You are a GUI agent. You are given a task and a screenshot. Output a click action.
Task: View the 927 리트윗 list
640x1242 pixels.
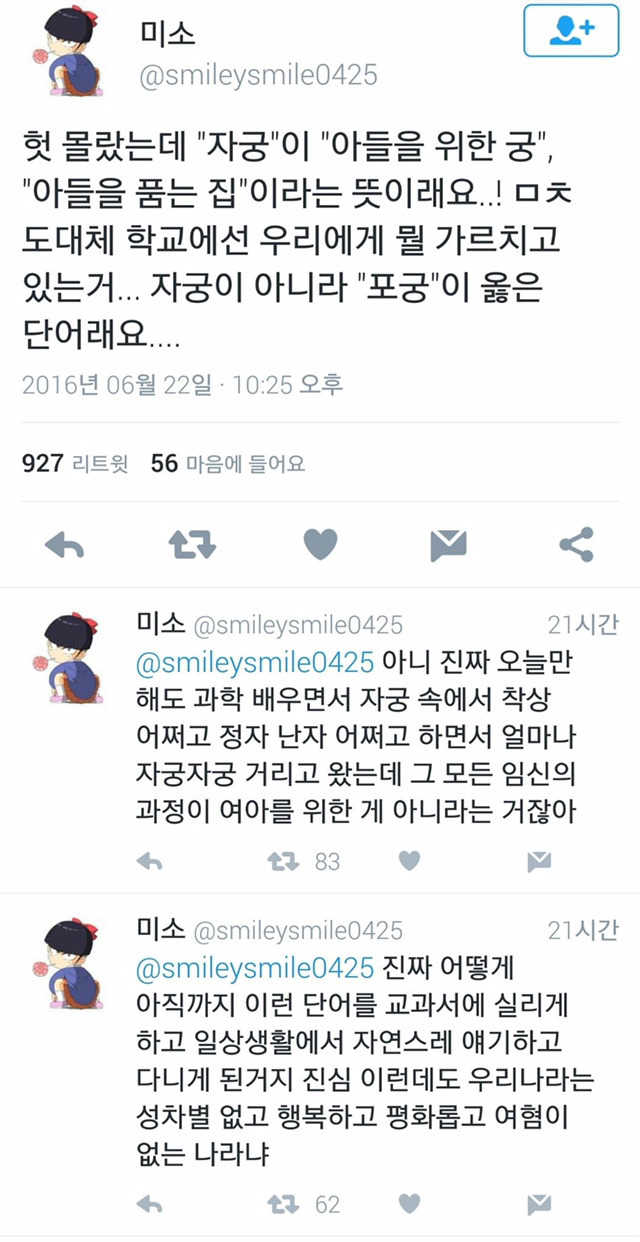[75, 463]
